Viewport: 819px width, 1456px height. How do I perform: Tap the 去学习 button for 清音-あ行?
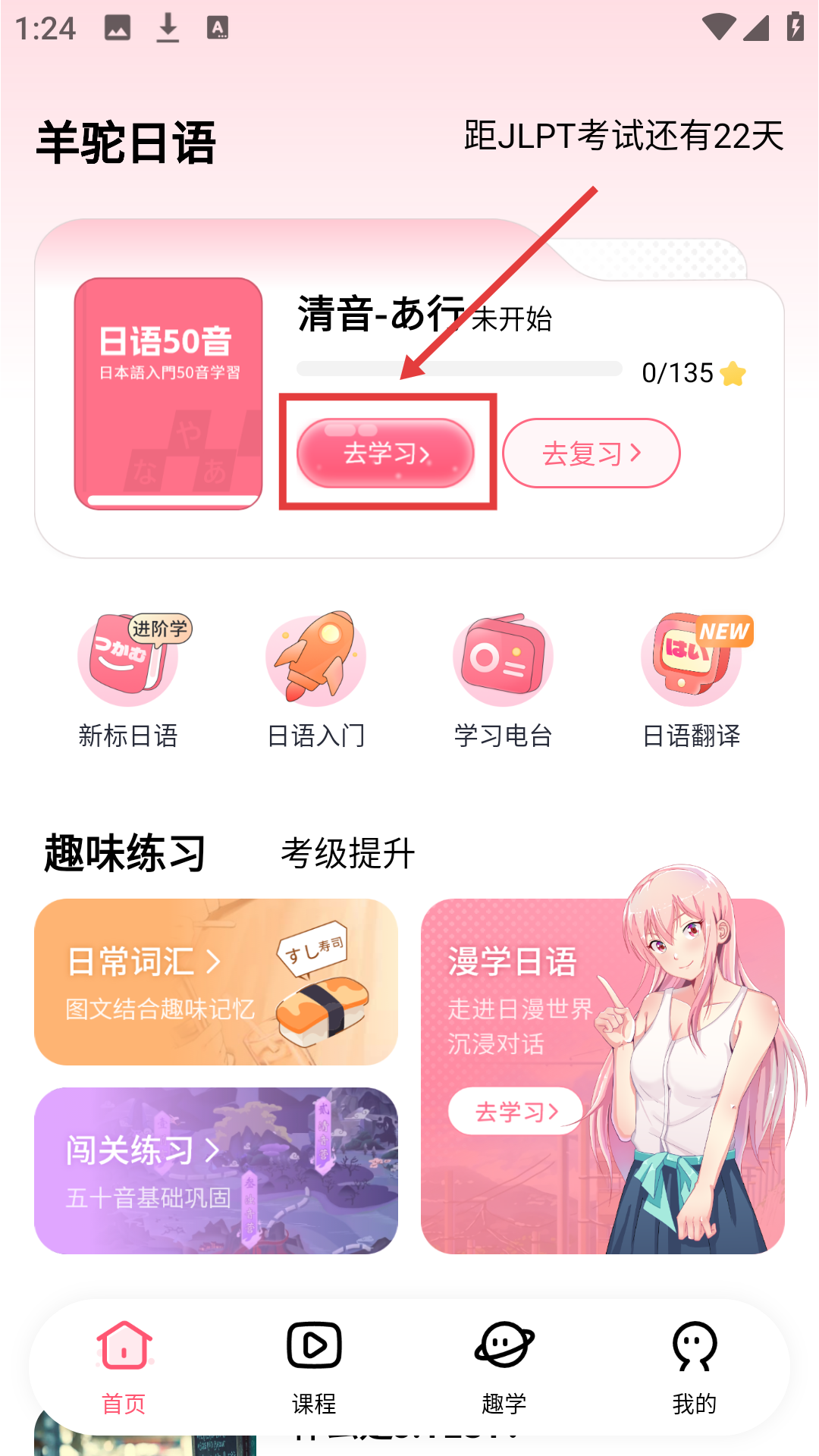tap(385, 453)
